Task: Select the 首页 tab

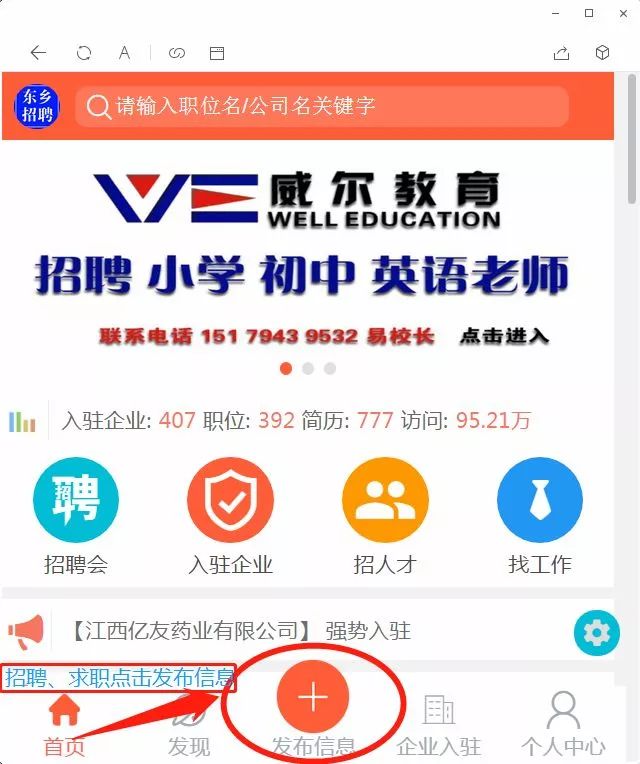Action: [64, 725]
